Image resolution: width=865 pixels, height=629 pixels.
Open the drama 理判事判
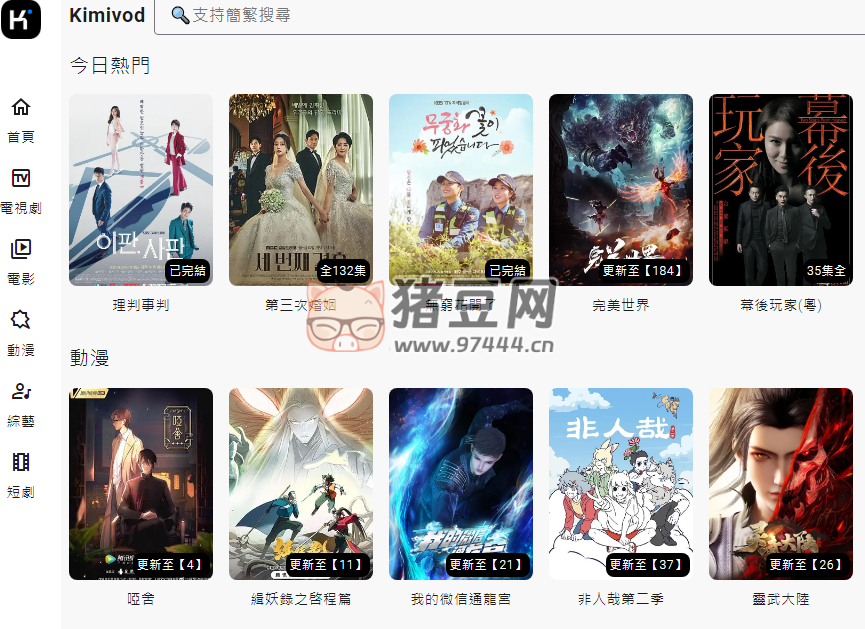141,190
